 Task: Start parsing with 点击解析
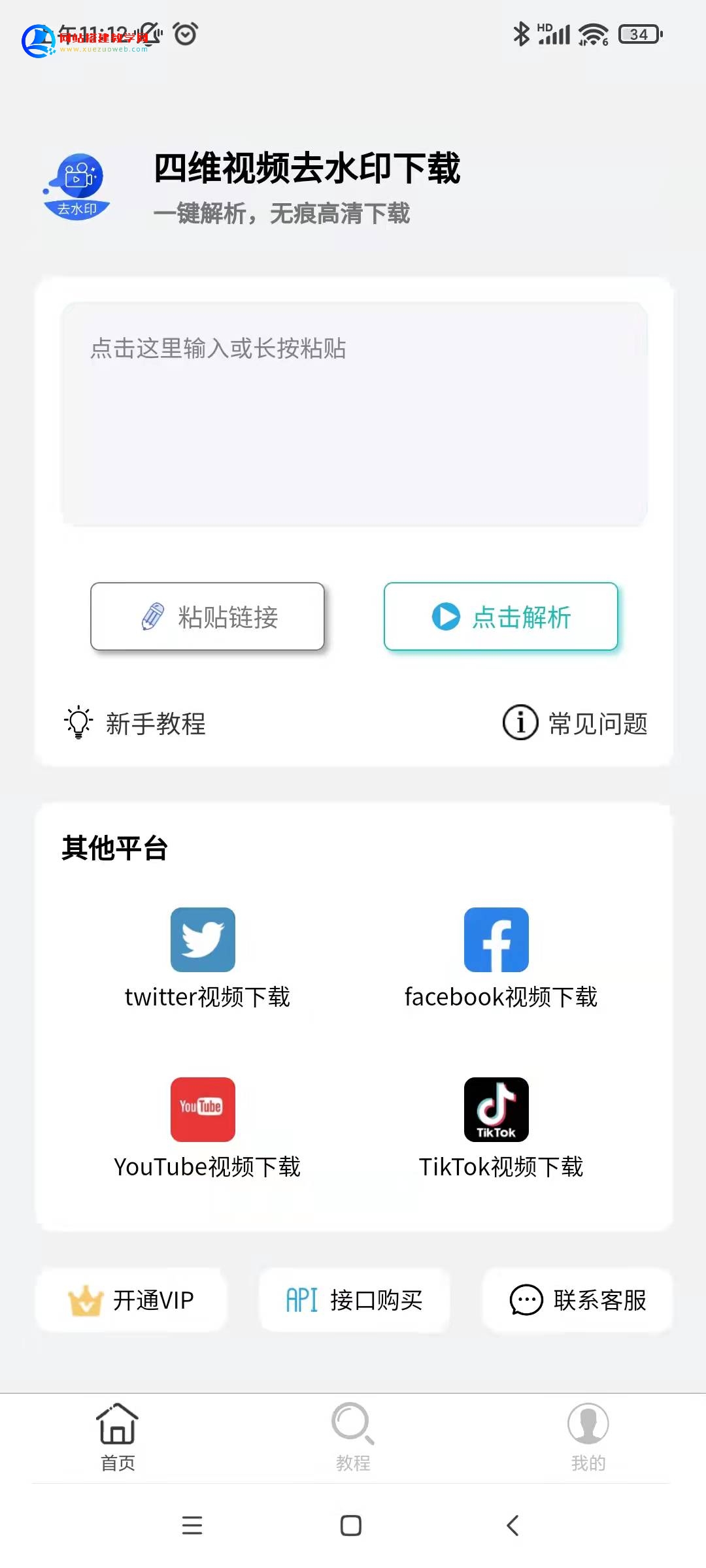(x=501, y=616)
